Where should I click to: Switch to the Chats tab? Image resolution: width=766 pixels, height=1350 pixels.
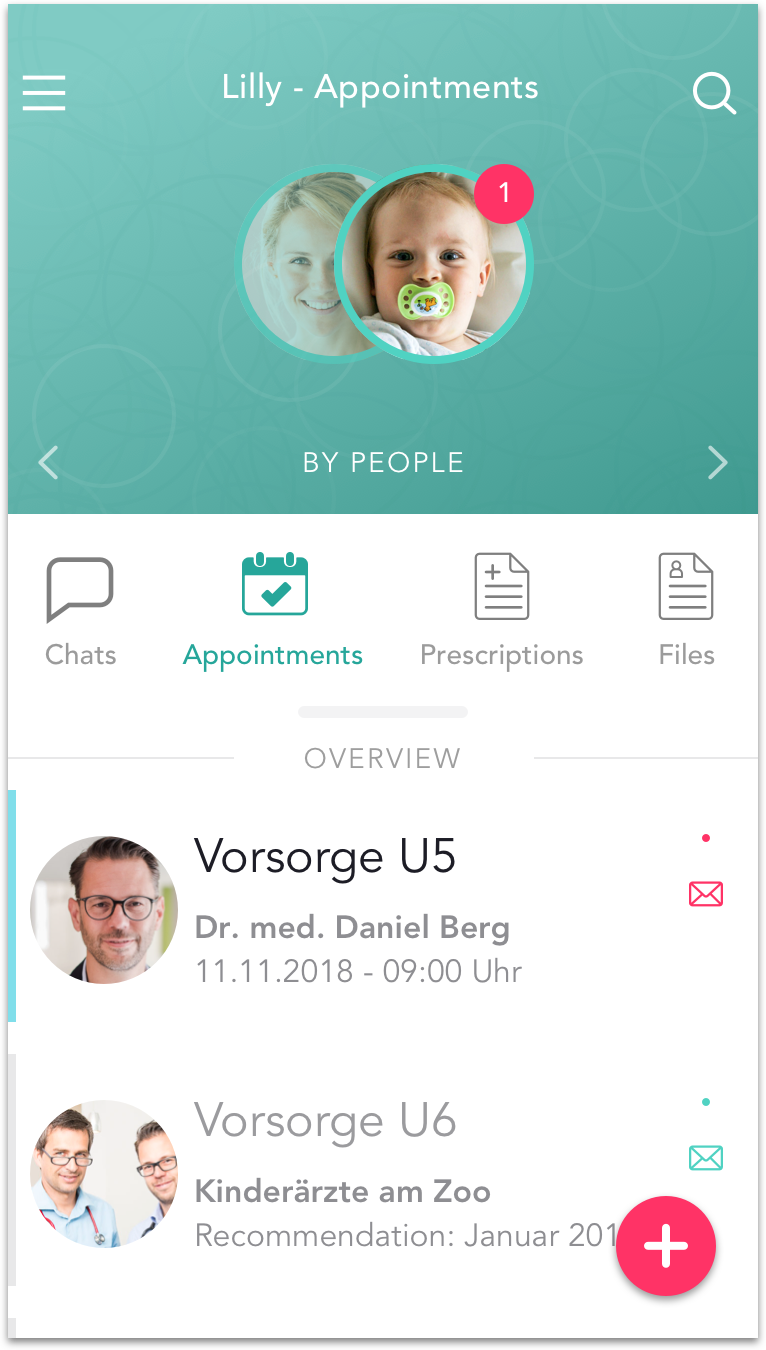click(x=80, y=612)
